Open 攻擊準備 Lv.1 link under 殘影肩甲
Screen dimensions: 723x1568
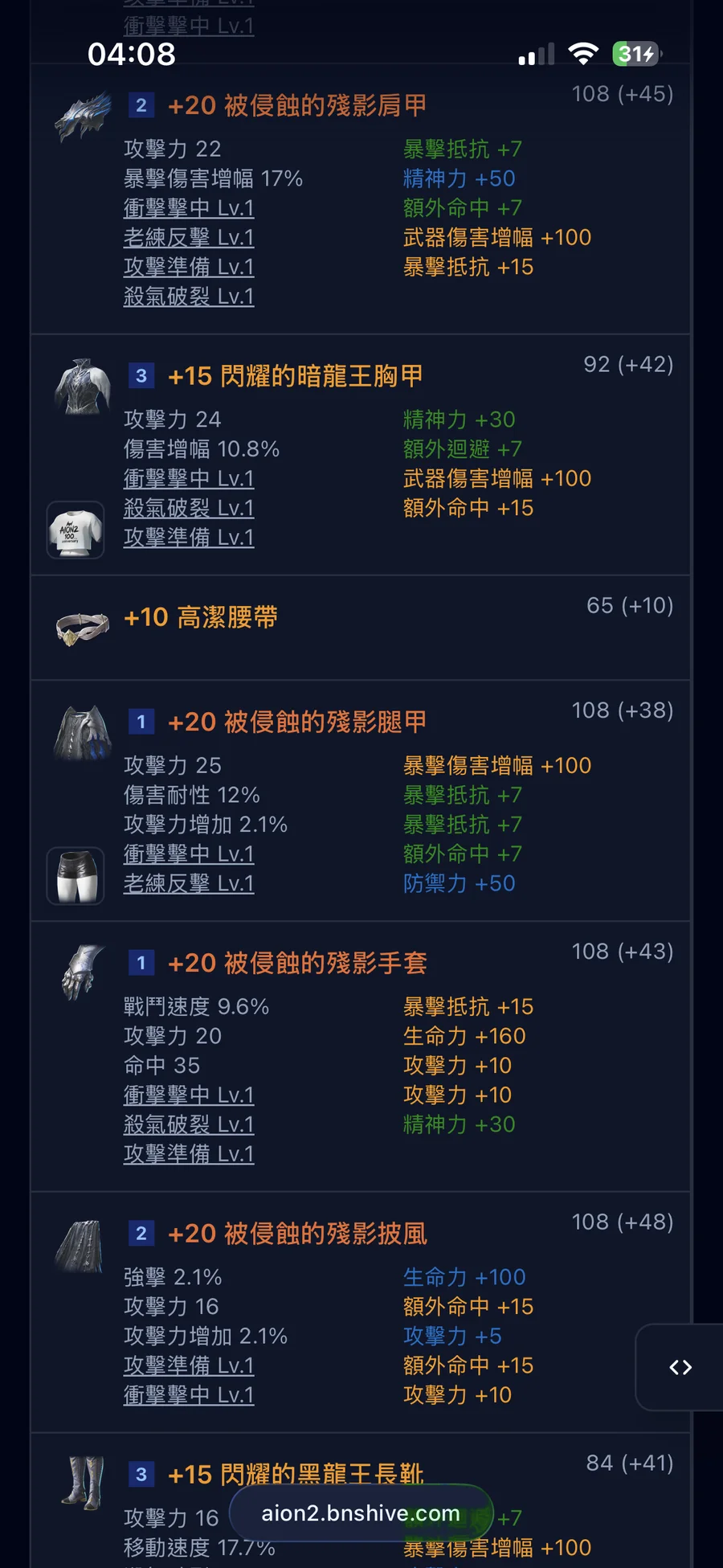189,267
